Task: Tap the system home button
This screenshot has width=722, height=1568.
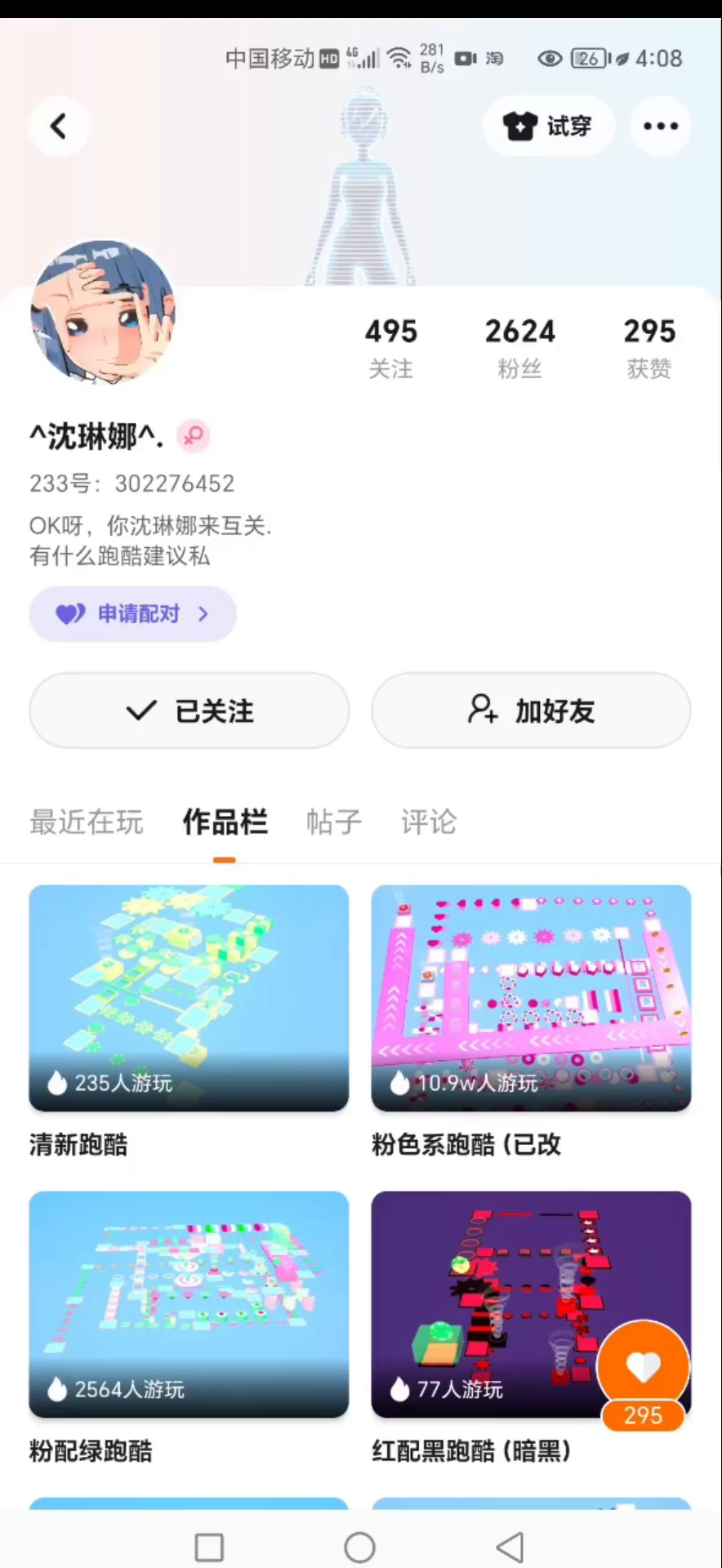Action: (359, 1547)
